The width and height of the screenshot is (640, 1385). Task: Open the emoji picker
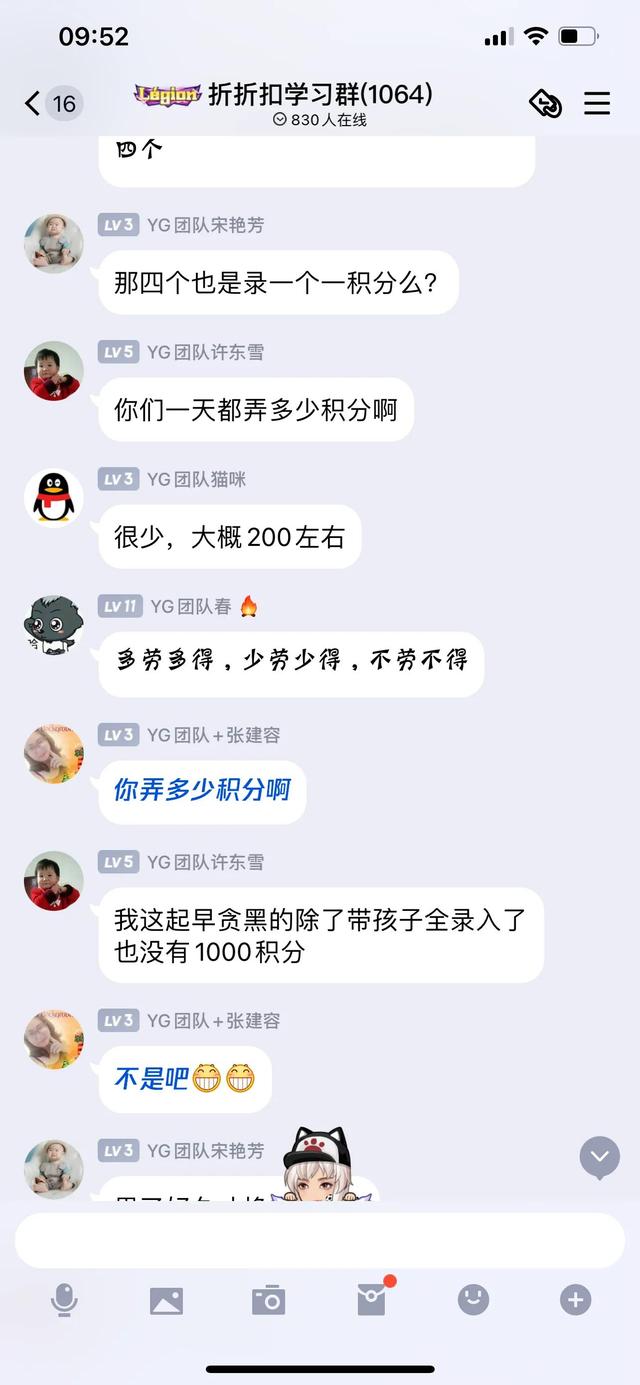click(x=473, y=1300)
